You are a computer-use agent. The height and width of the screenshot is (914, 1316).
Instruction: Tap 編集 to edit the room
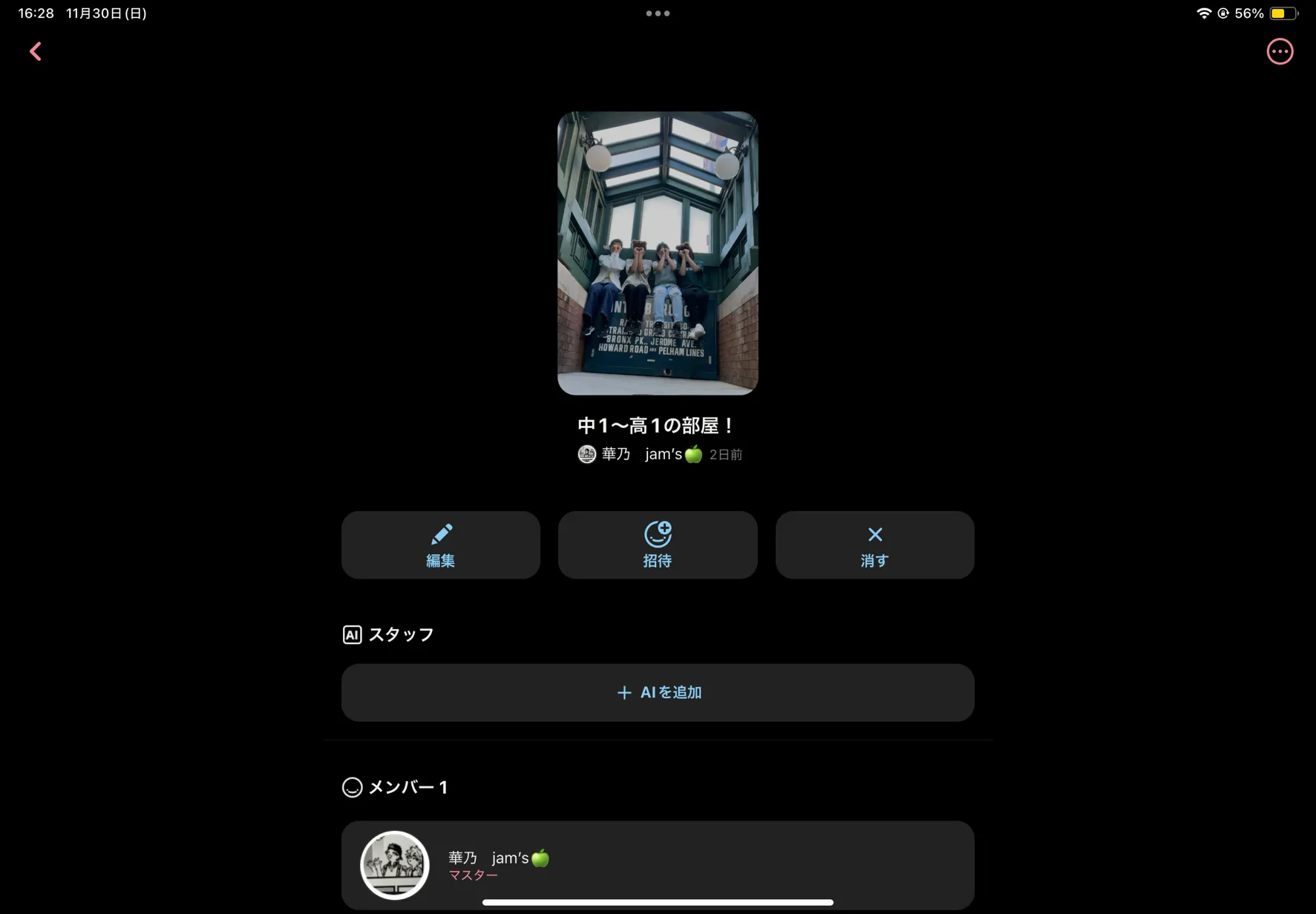(x=441, y=545)
